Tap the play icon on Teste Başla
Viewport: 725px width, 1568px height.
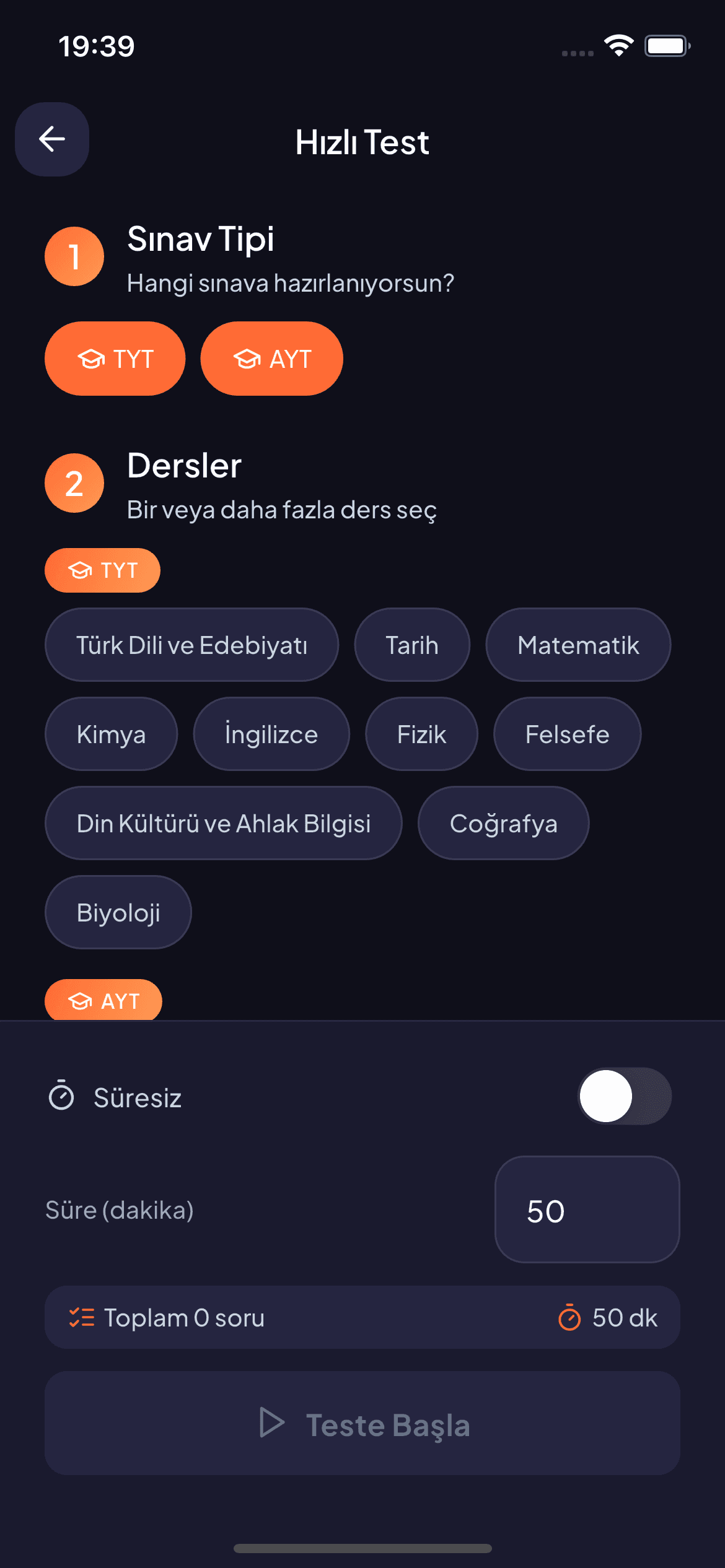pos(272,1424)
